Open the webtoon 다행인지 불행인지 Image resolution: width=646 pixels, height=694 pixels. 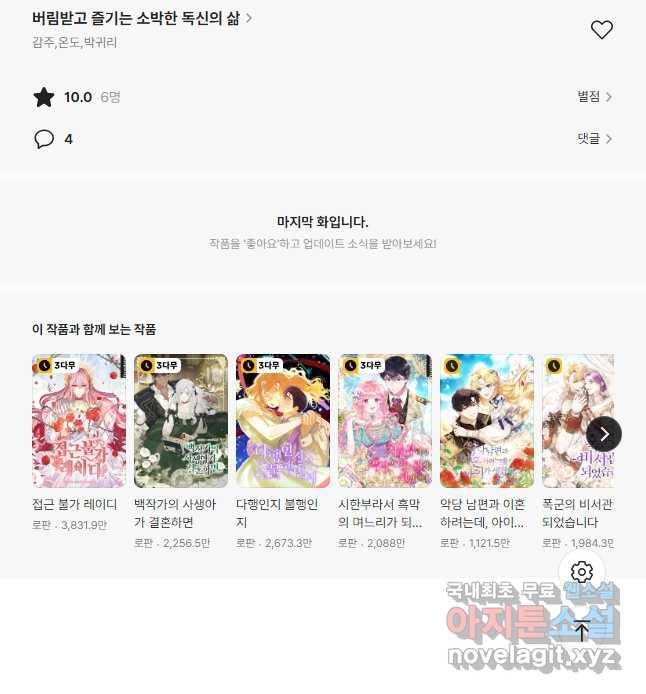tap(283, 421)
